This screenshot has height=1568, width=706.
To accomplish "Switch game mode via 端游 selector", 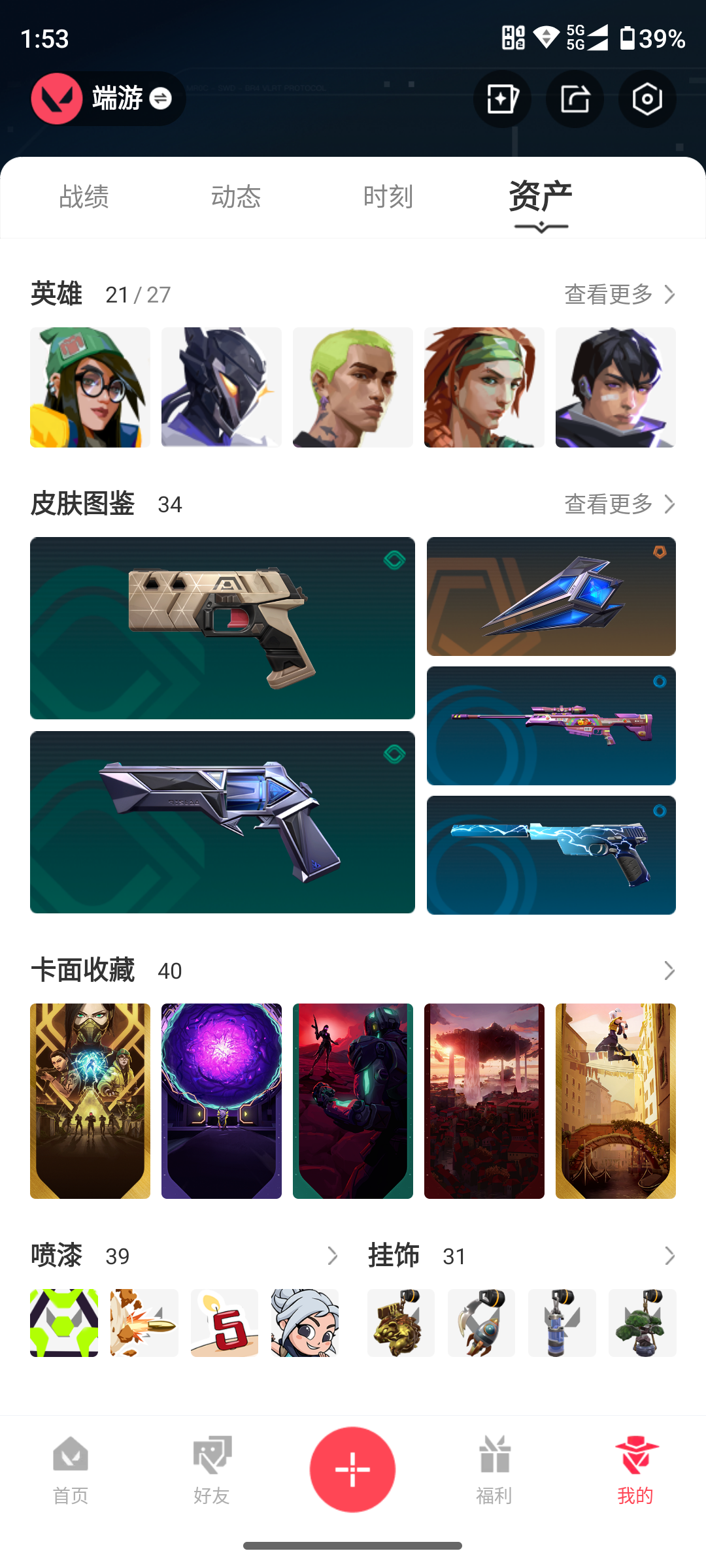I will point(109,99).
